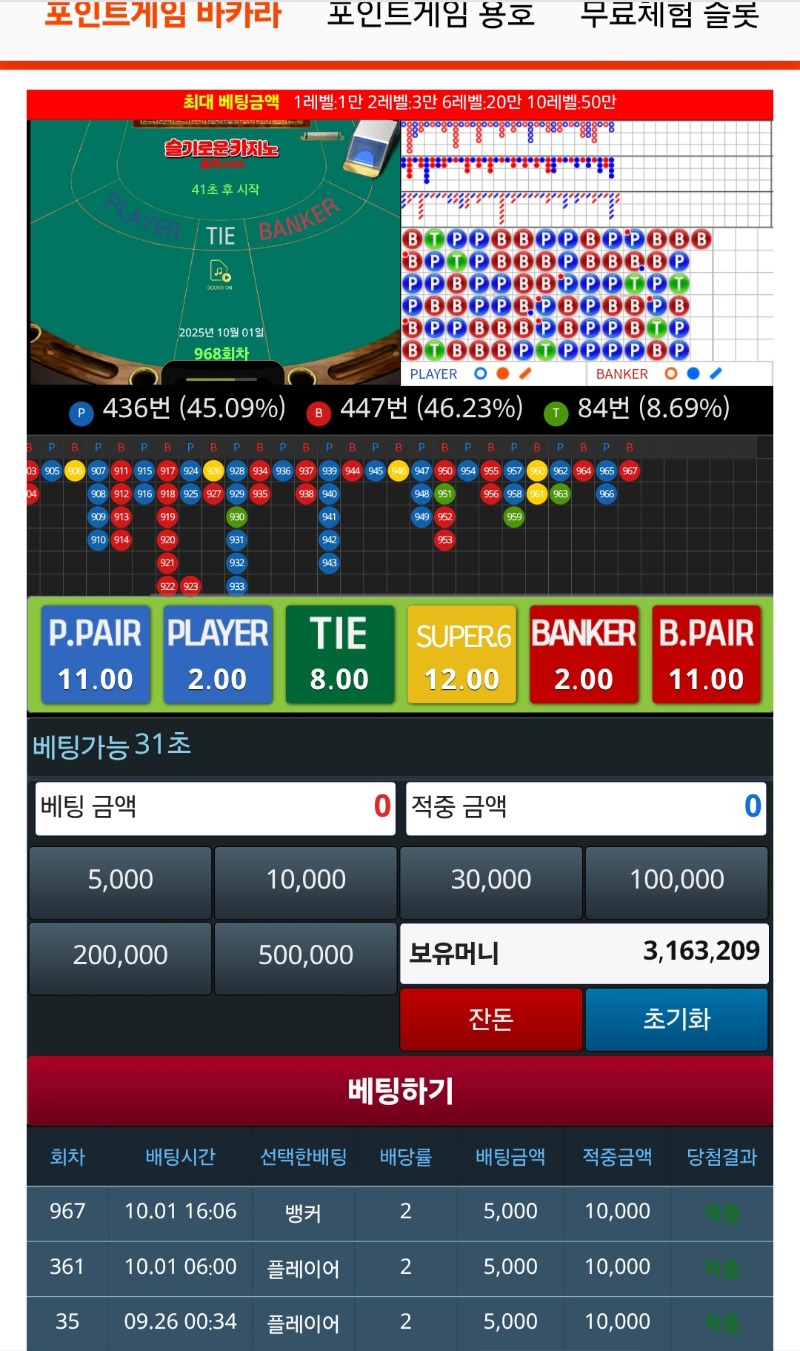Reset the bet with 초기화
800x1351 pixels.
pyautogui.click(x=677, y=1019)
